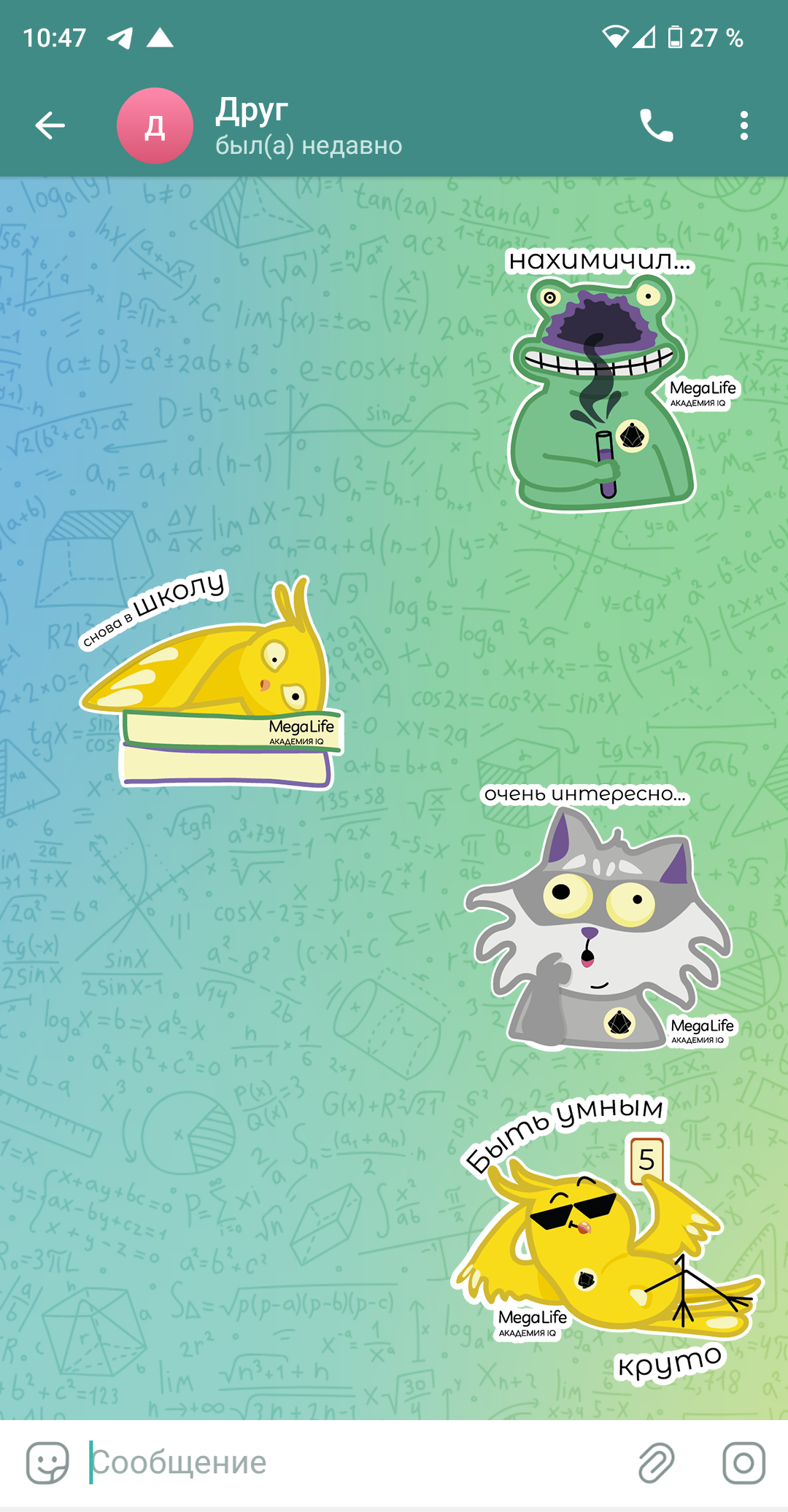Screen dimensions: 788x1512
Task: View the очень интересно raccoon sticker
Action: coord(598,926)
